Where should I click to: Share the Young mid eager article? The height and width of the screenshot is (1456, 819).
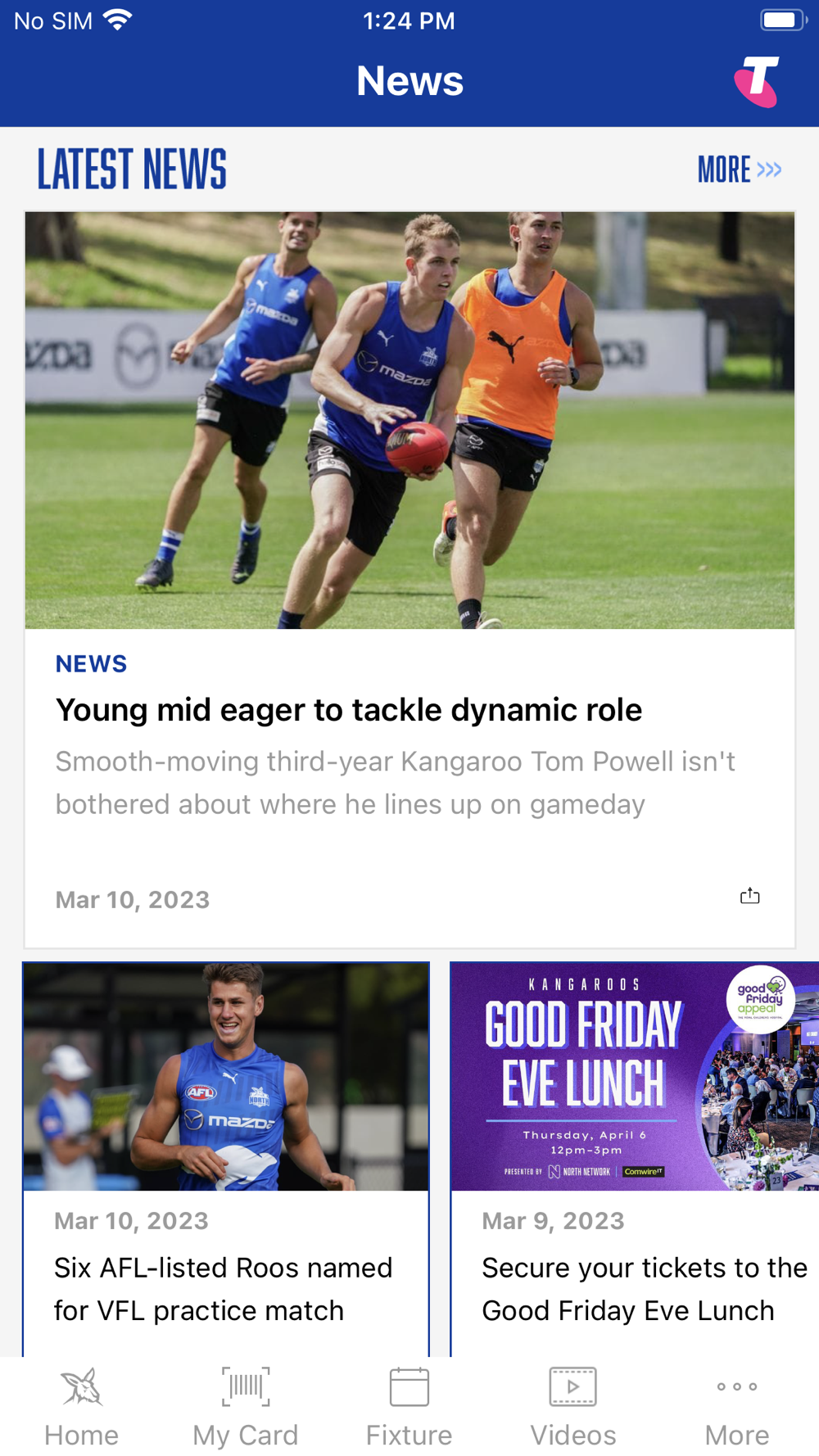coord(749,897)
